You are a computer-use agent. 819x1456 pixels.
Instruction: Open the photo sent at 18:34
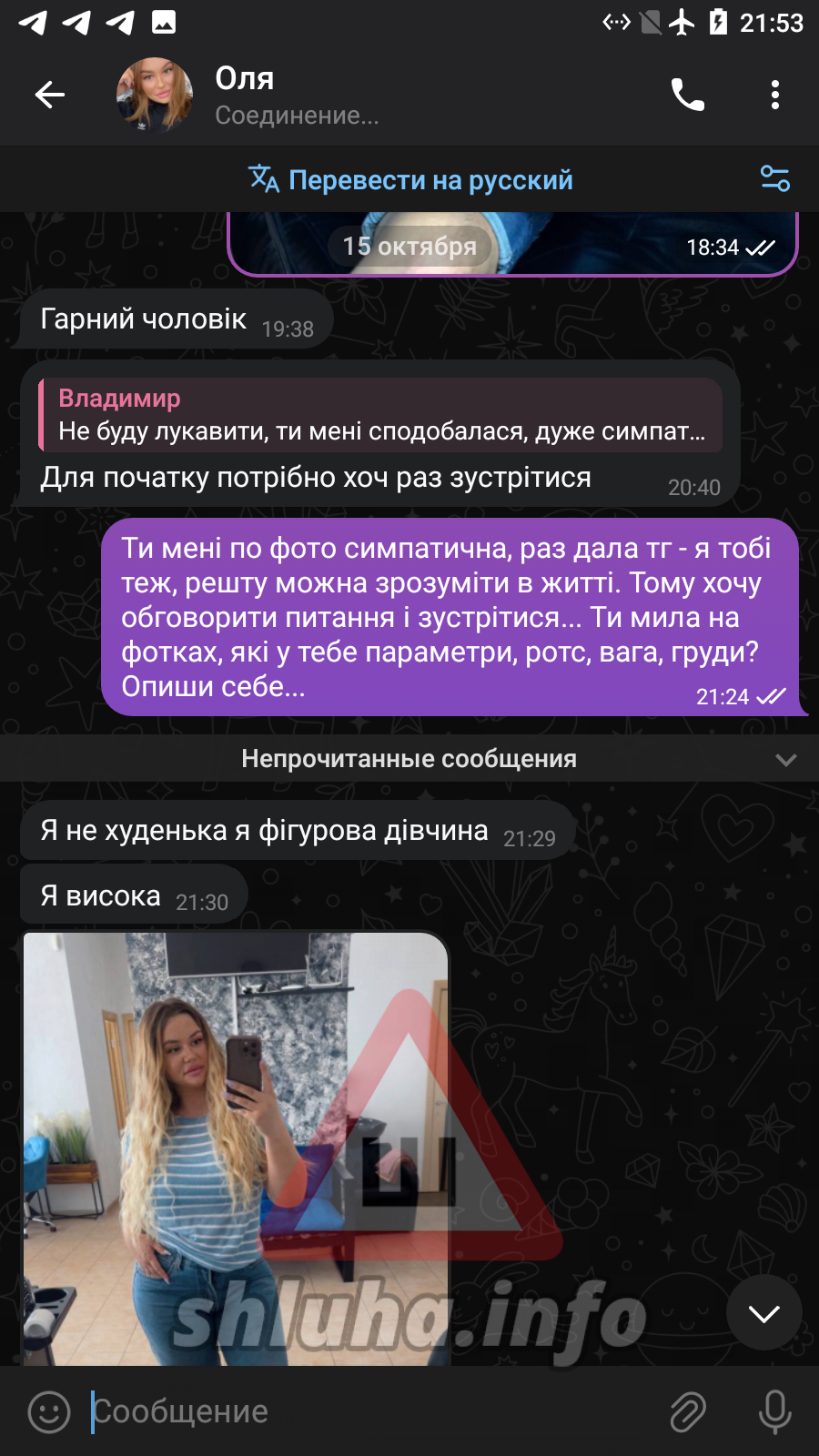point(512,243)
